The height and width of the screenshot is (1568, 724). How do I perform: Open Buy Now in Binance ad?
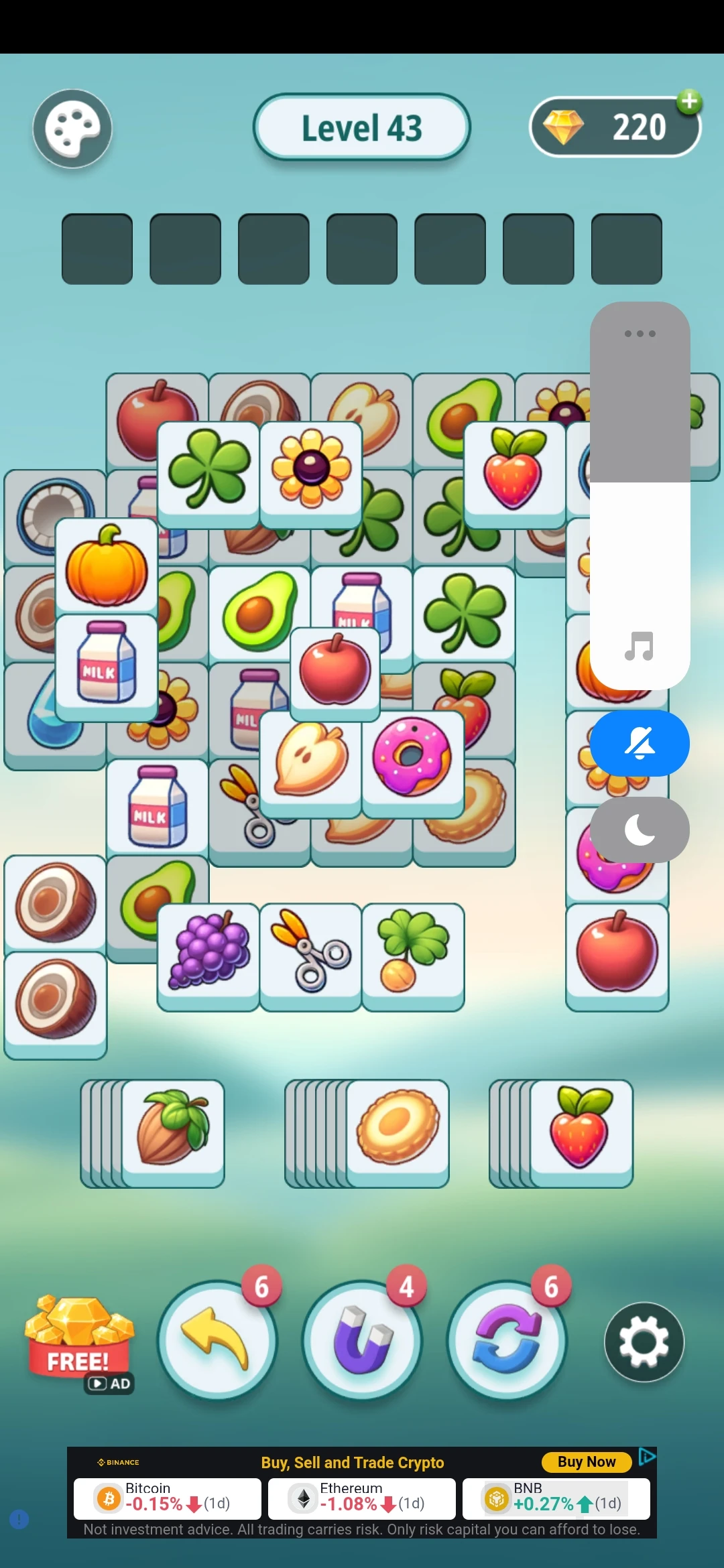pos(586,1461)
